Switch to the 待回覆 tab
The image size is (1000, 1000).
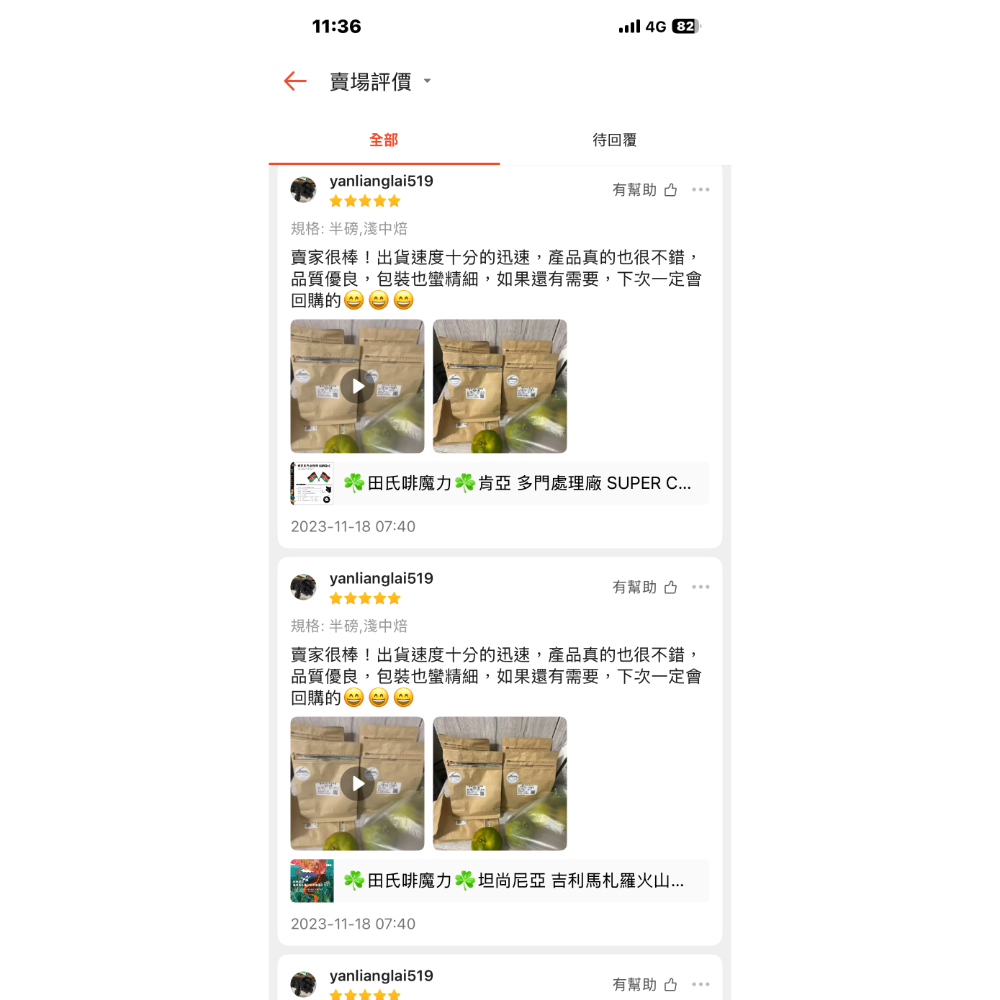coord(615,141)
